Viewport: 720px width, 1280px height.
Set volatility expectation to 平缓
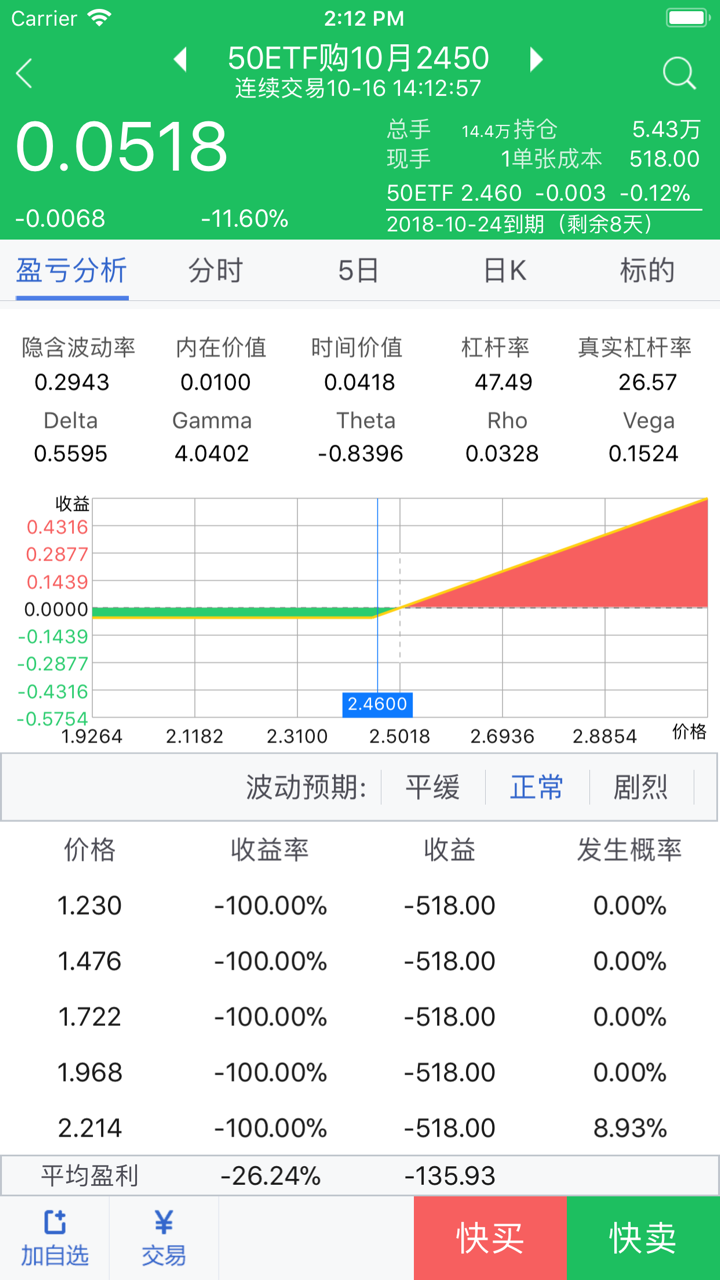tap(432, 788)
